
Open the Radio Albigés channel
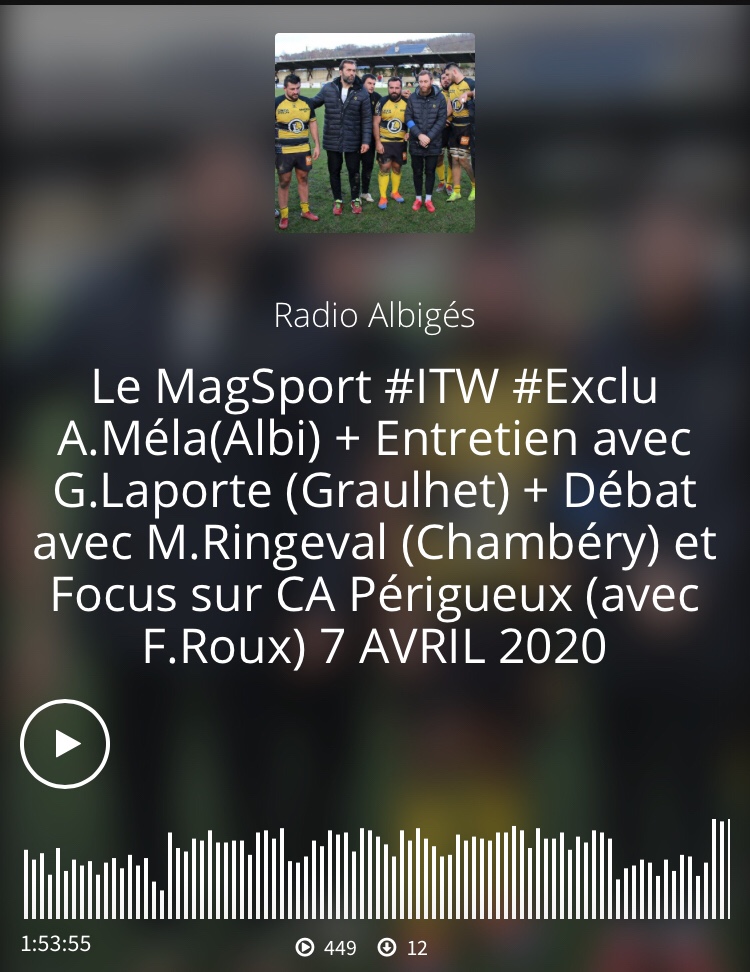click(x=374, y=316)
